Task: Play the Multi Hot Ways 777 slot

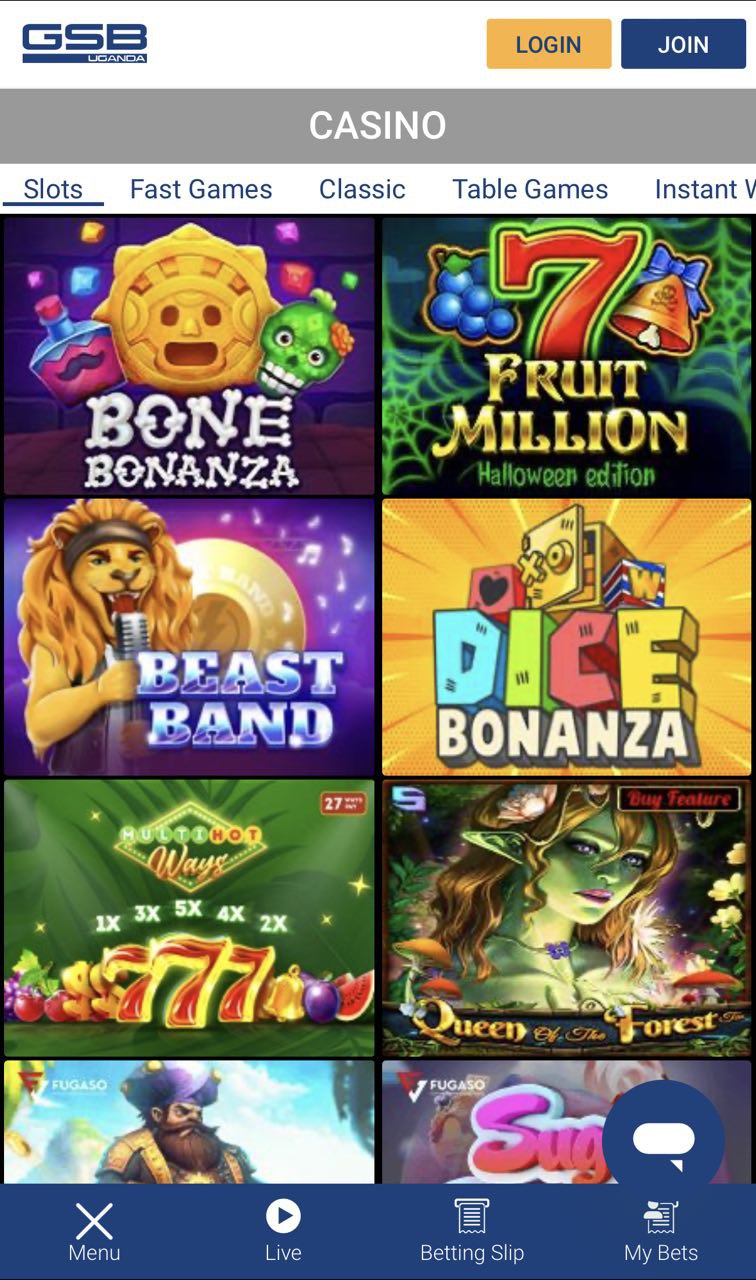Action: tap(189, 918)
